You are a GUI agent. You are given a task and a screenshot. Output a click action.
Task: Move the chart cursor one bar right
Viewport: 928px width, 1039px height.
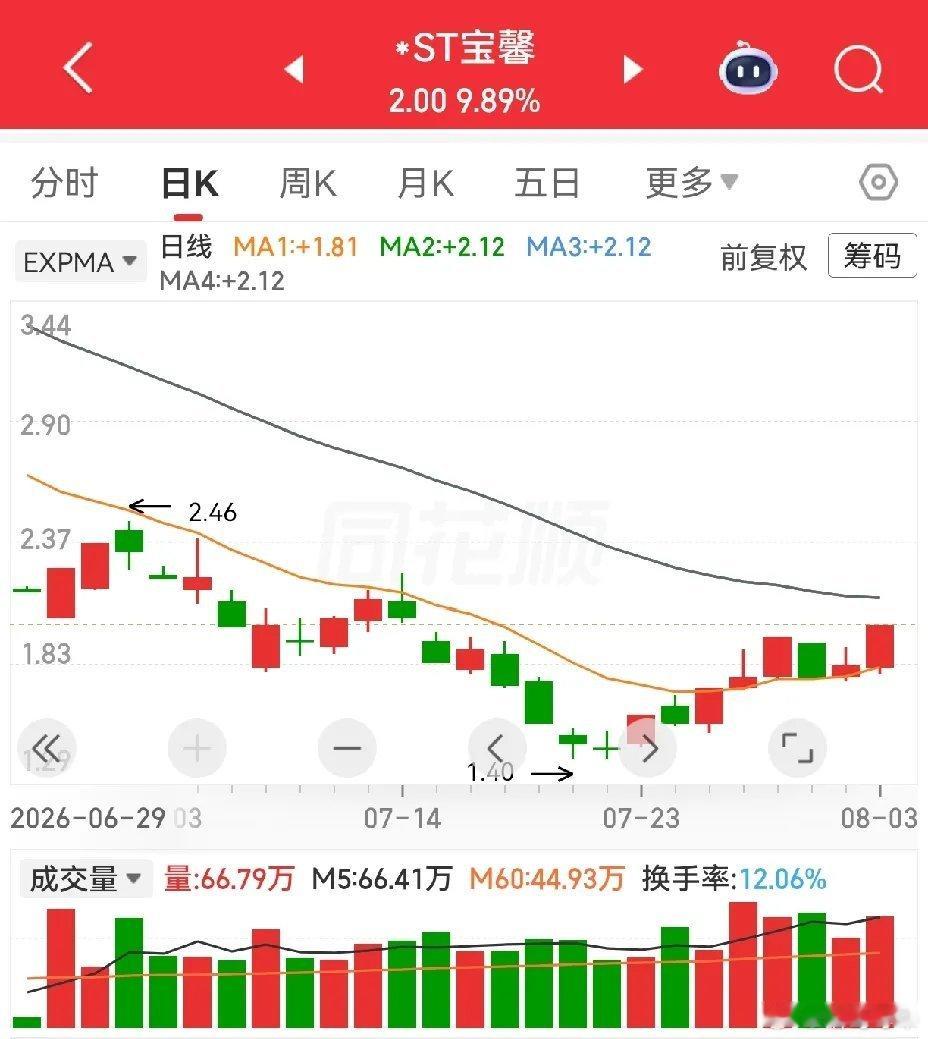click(x=648, y=749)
